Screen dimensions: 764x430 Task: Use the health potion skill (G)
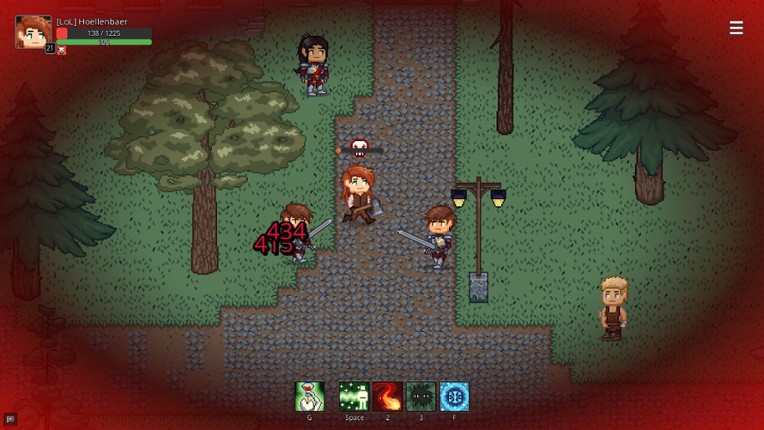[x=310, y=397]
